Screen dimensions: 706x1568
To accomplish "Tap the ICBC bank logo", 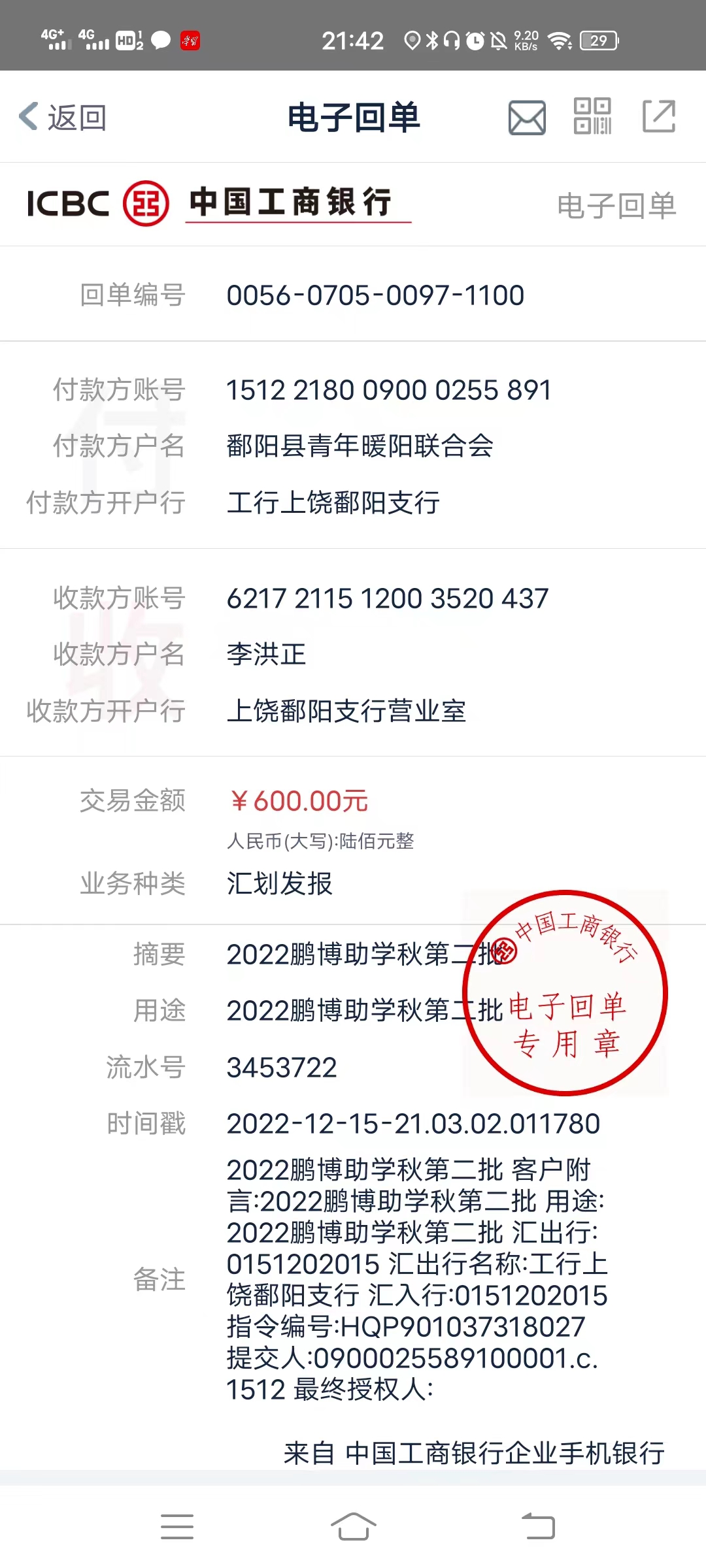I will click(x=144, y=203).
